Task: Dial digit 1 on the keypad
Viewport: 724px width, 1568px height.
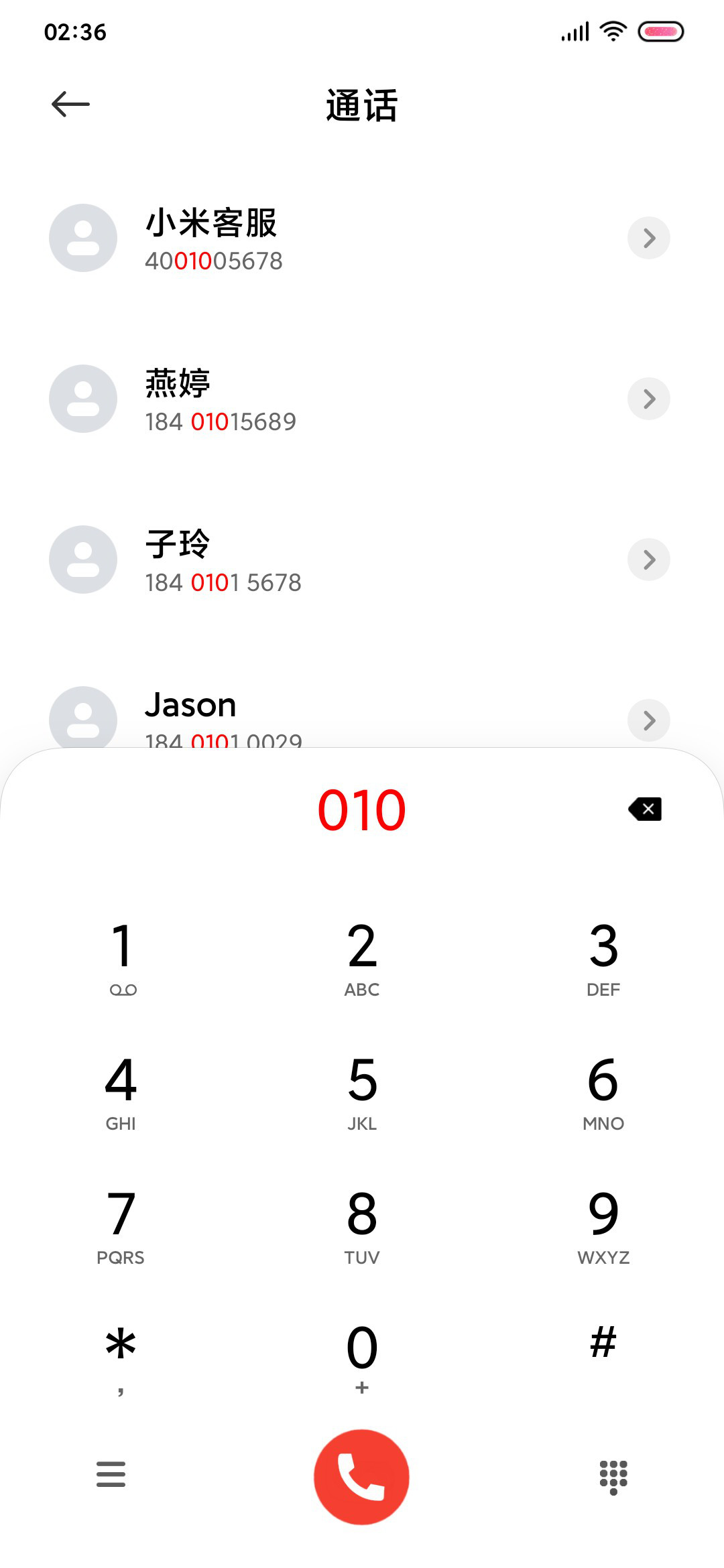Action: (x=121, y=958)
